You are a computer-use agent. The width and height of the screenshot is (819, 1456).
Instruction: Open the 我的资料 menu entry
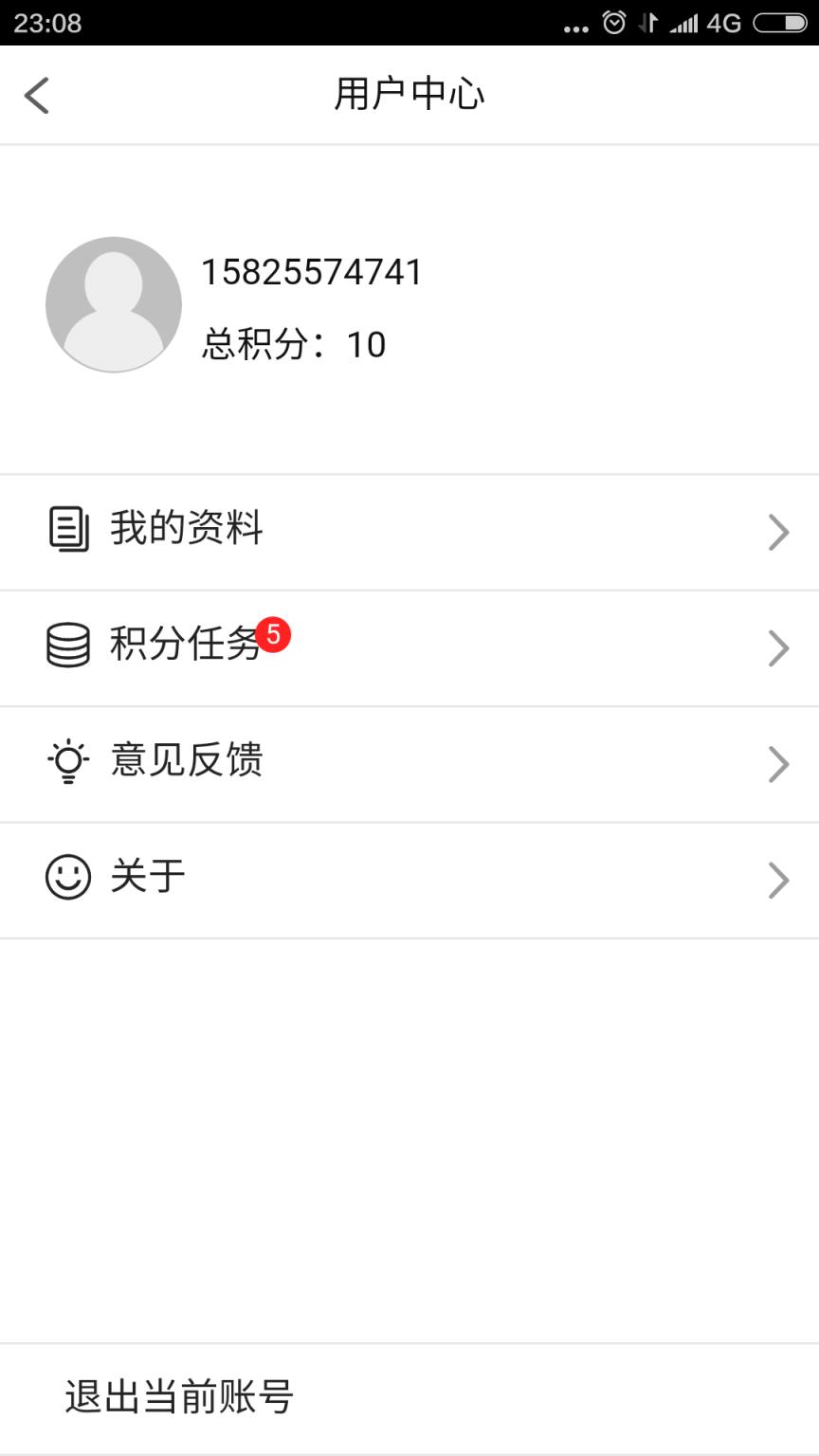(186, 529)
